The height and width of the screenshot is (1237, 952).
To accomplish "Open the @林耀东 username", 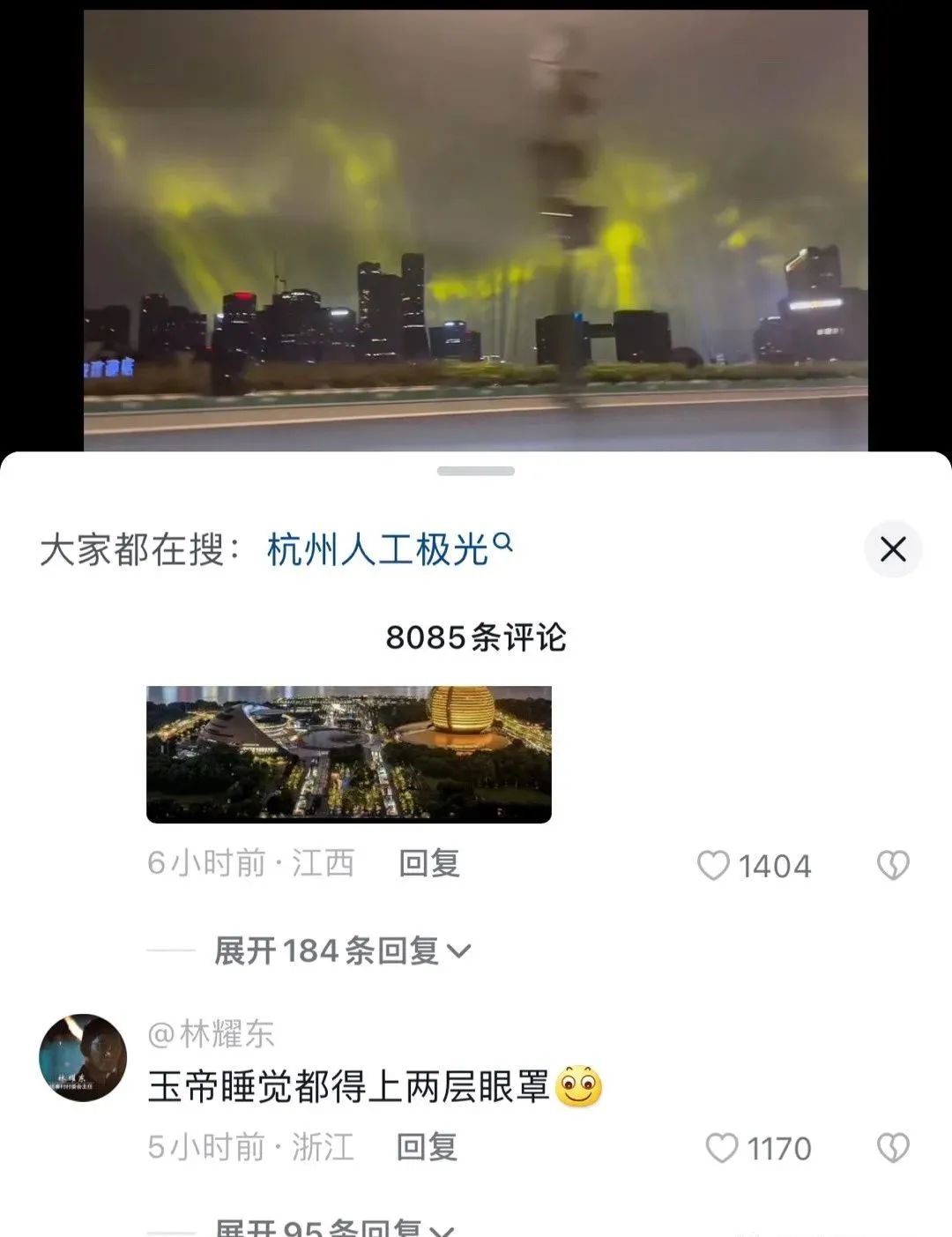I will (x=211, y=1033).
